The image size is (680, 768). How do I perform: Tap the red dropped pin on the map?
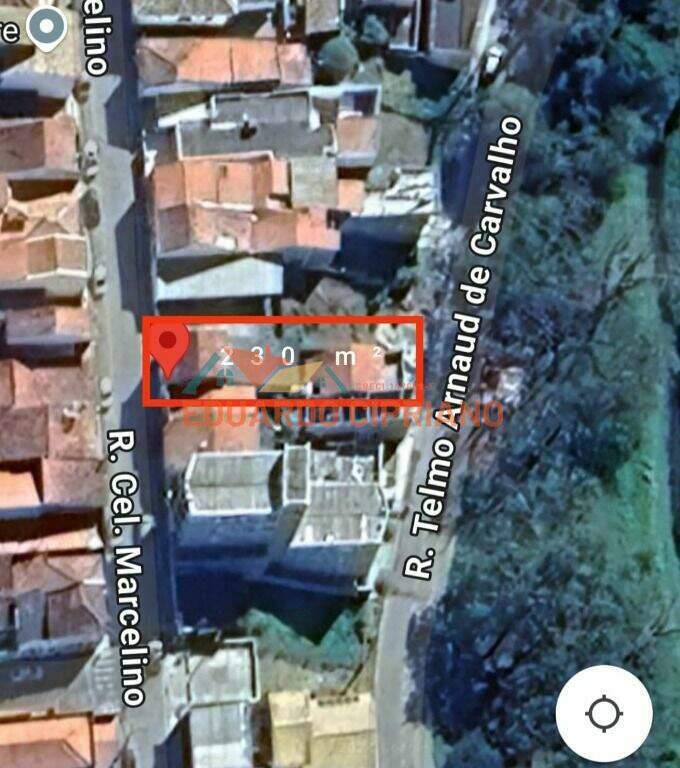click(x=171, y=346)
